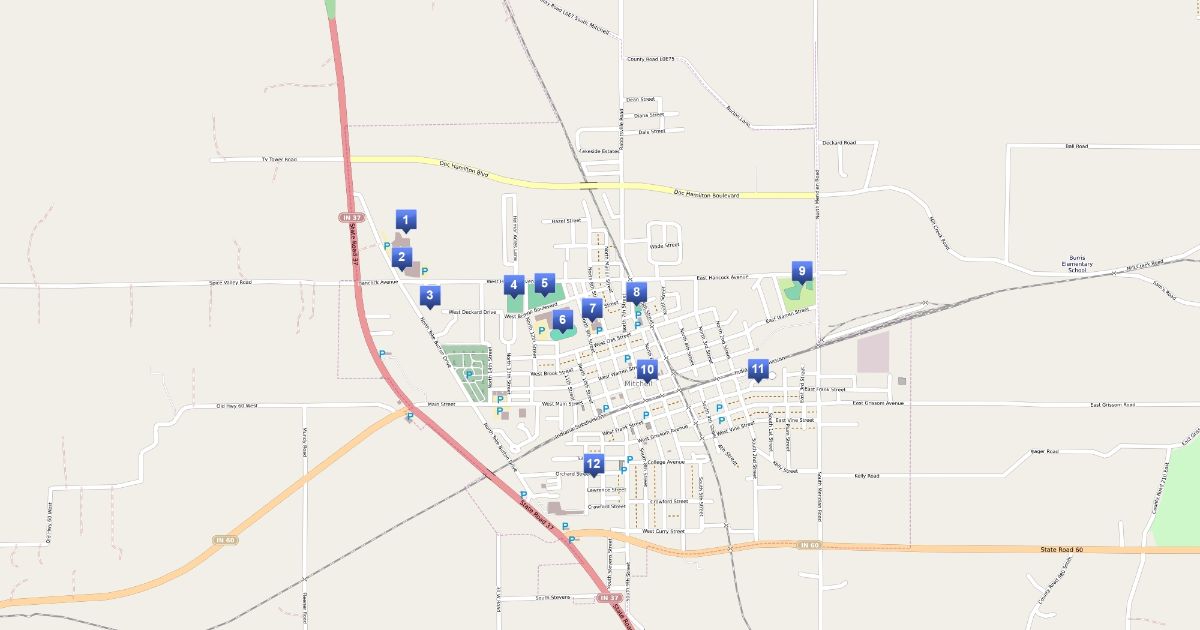Choose map pin number 4
This screenshot has height=630, width=1200.
click(514, 285)
